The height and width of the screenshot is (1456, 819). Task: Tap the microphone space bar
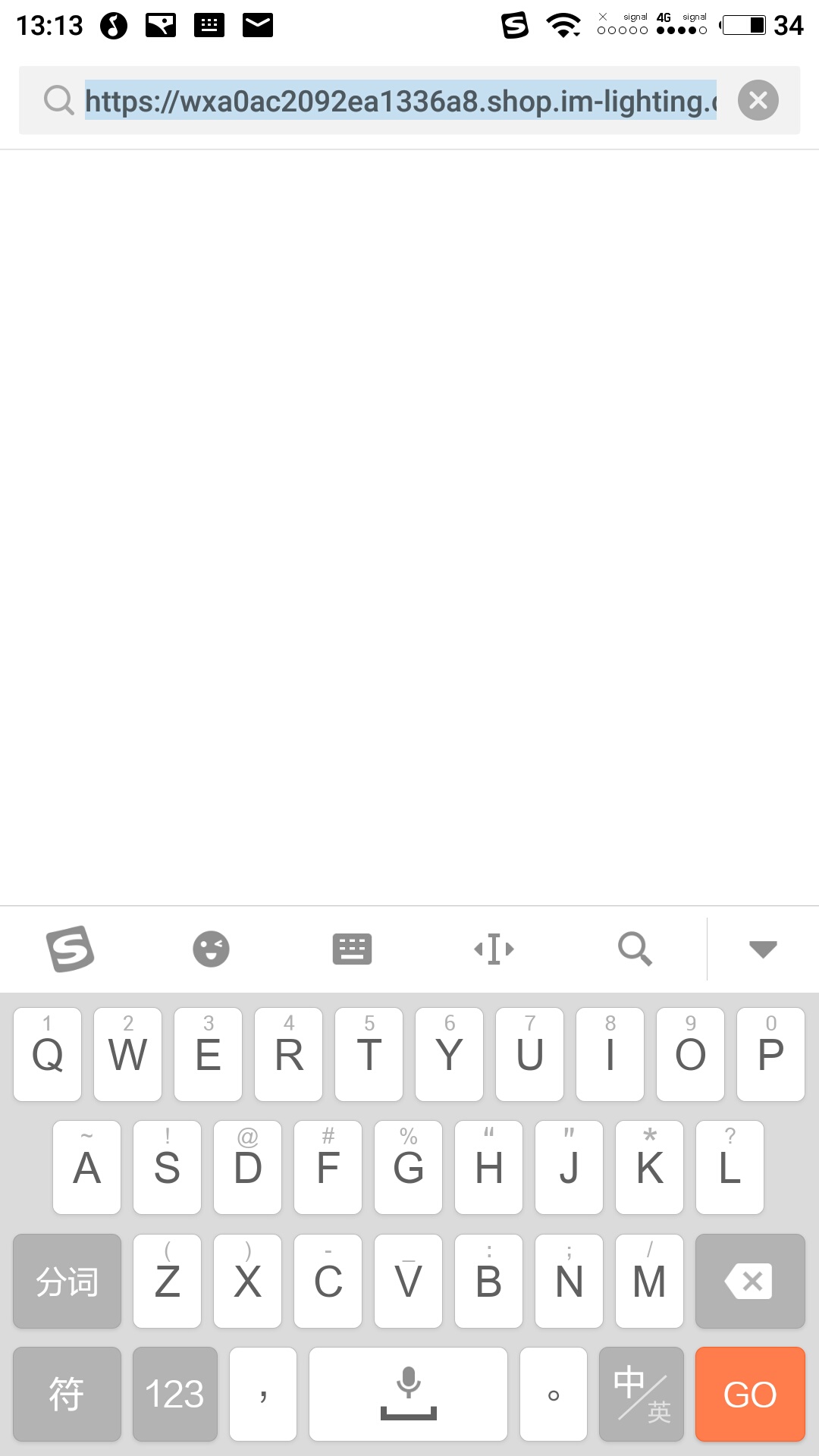(408, 1394)
